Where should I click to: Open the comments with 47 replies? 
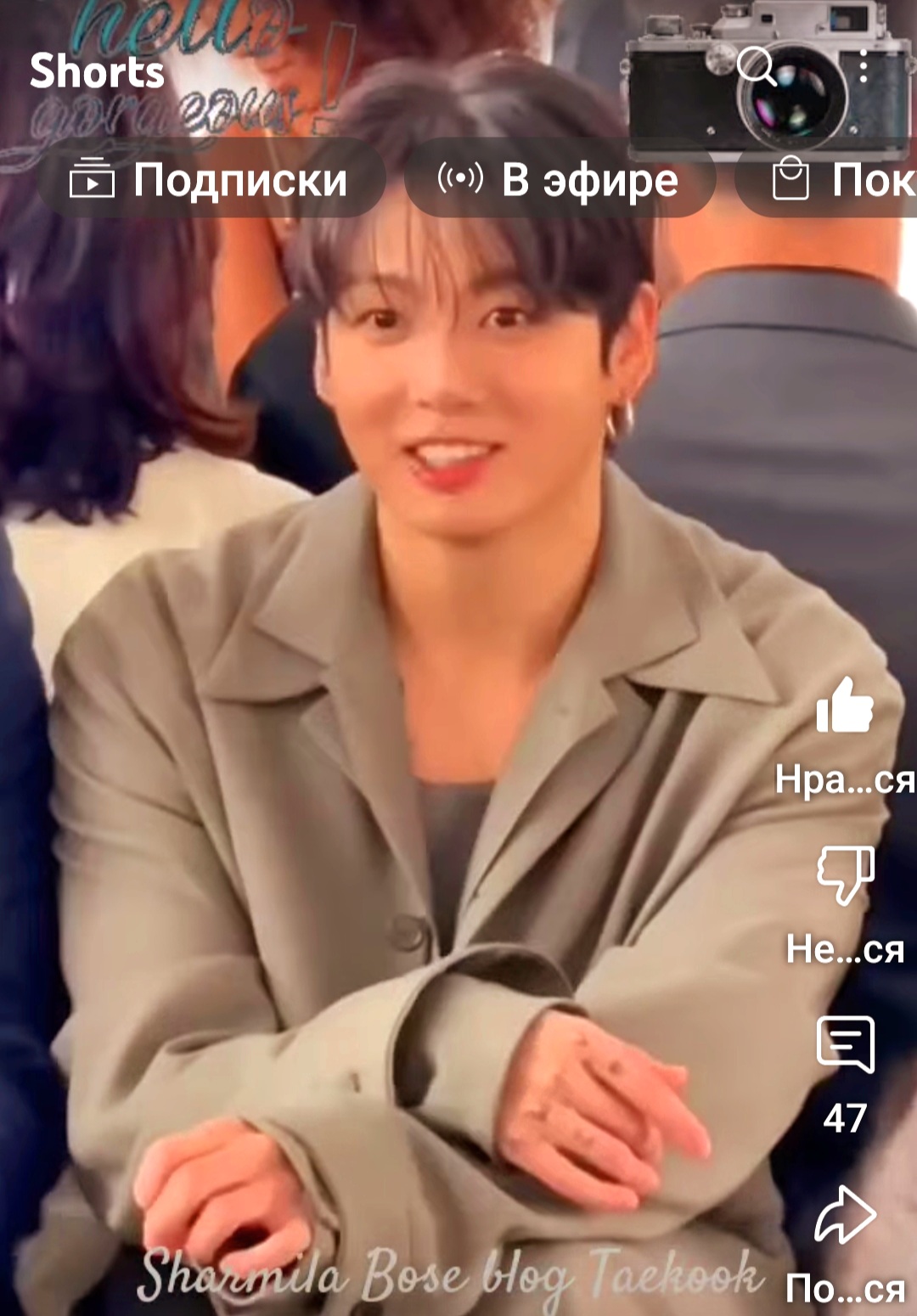pos(844,1044)
